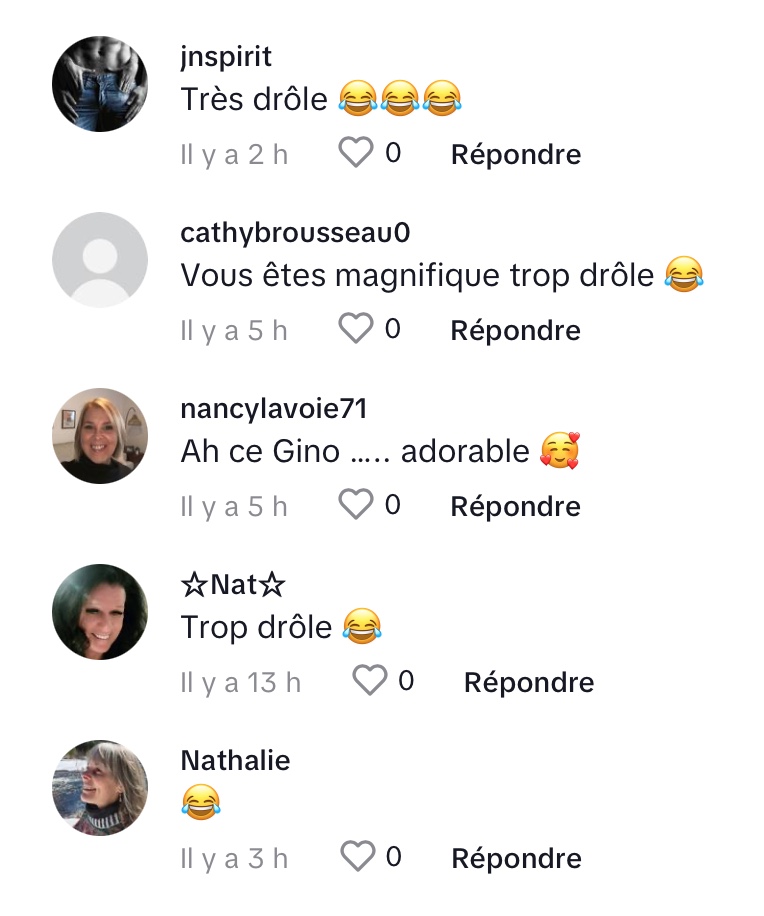This screenshot has height=916, width=764.
Task: Reply to nancylavoie71's comment
Action: click(515, 506)
